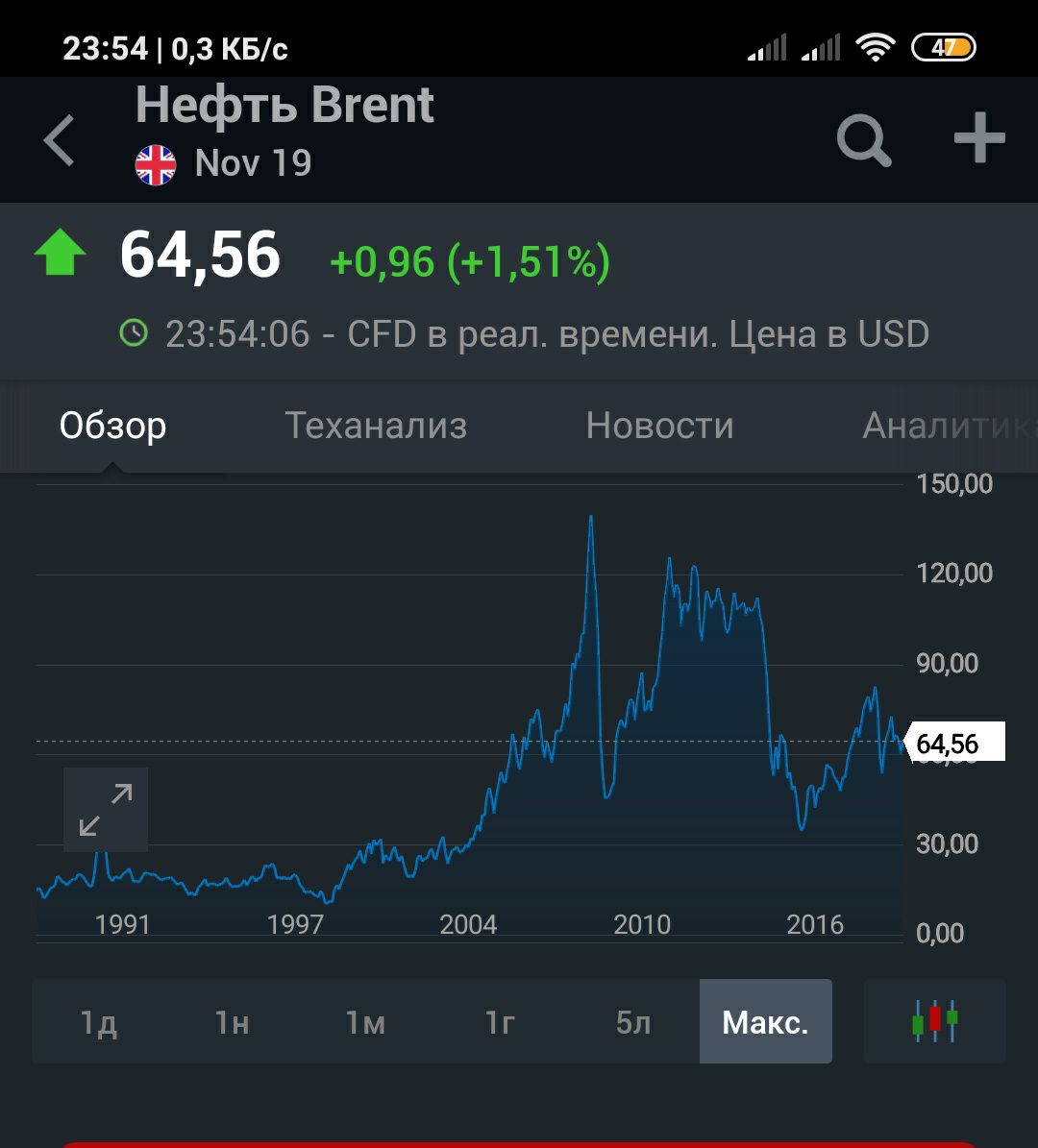Go back using the arrow icon
Screen dimensions: 1038x1148
pyautogui.click(x=60, y=140)
